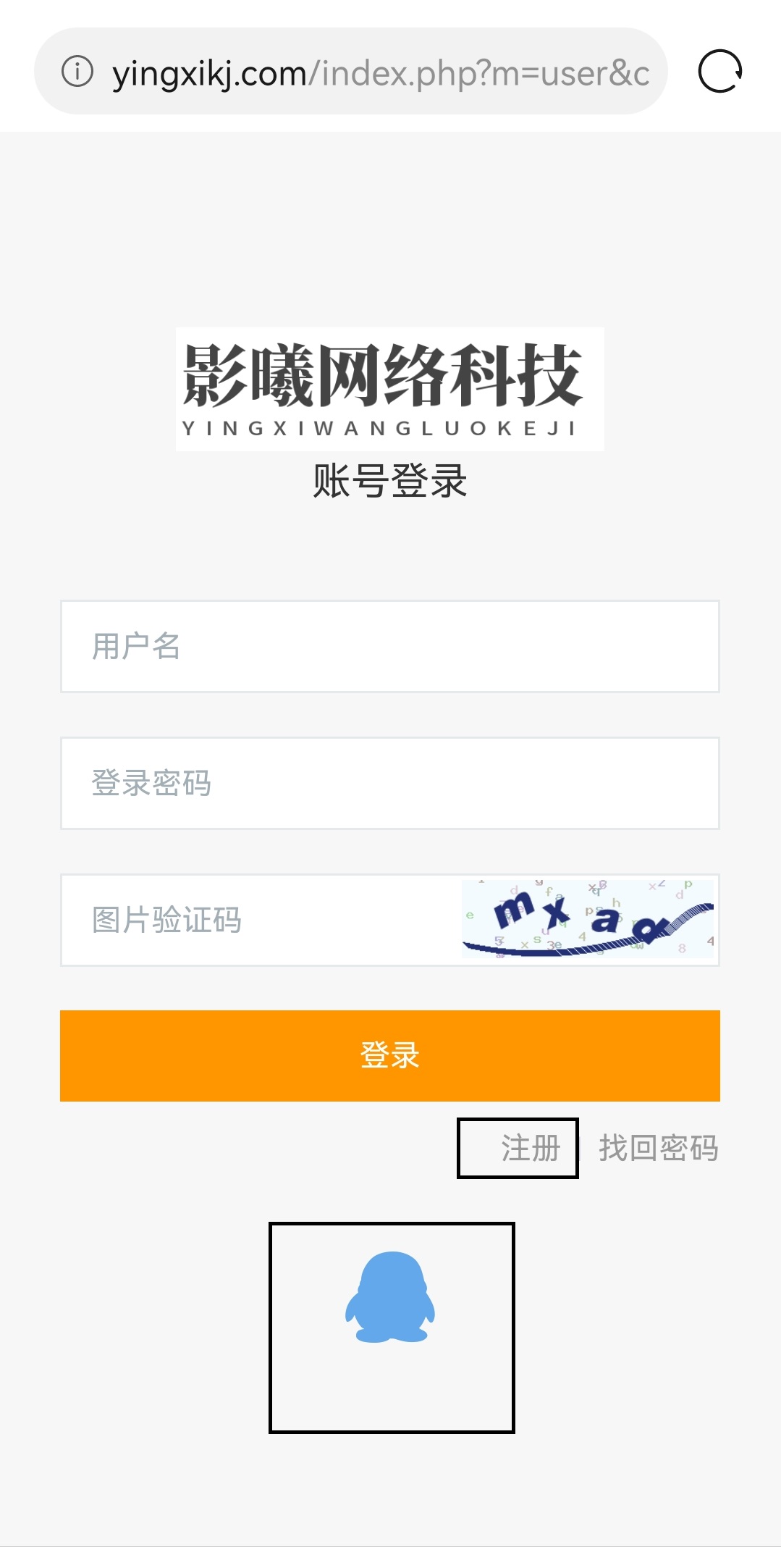Focus the 图片验证码 captcha input field

click(x=261, y=920)
